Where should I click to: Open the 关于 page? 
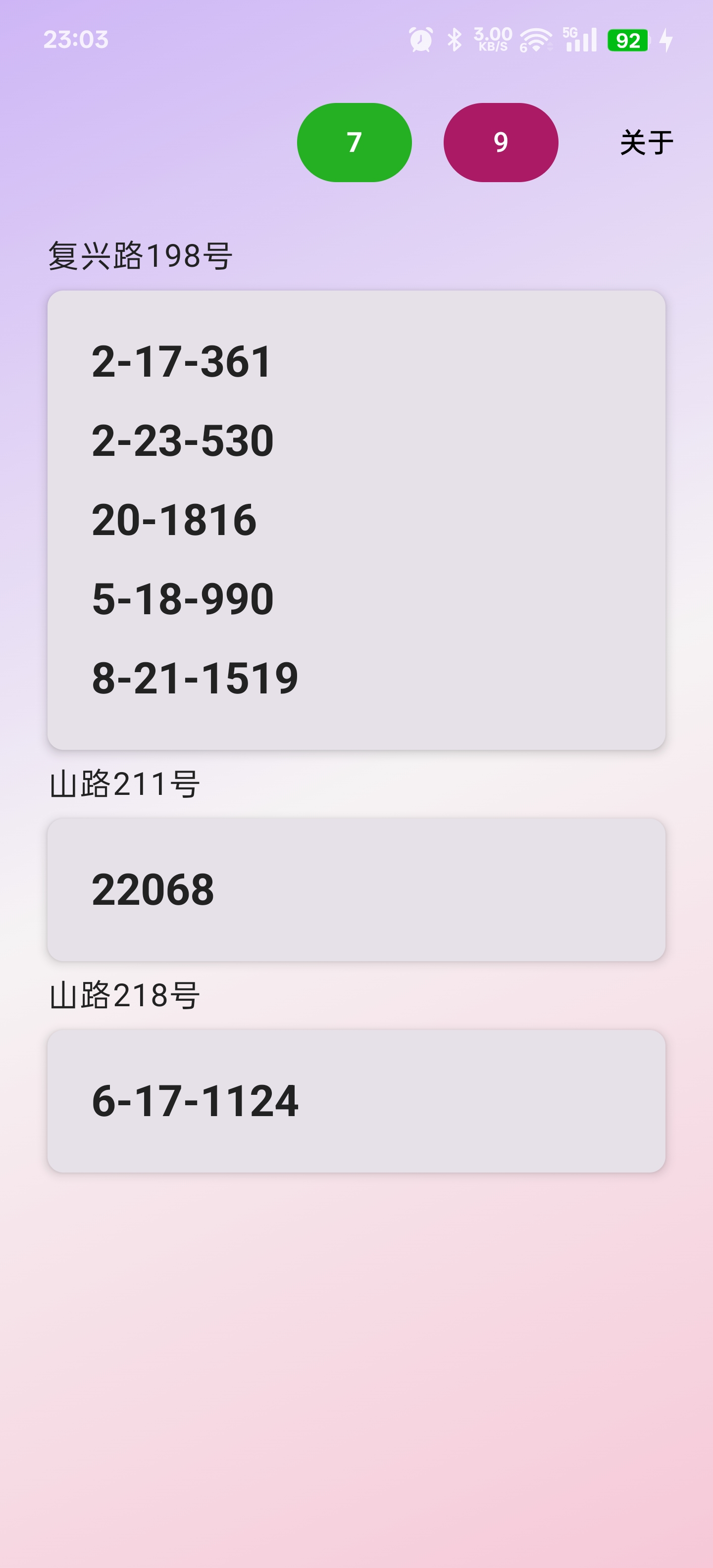646,143
